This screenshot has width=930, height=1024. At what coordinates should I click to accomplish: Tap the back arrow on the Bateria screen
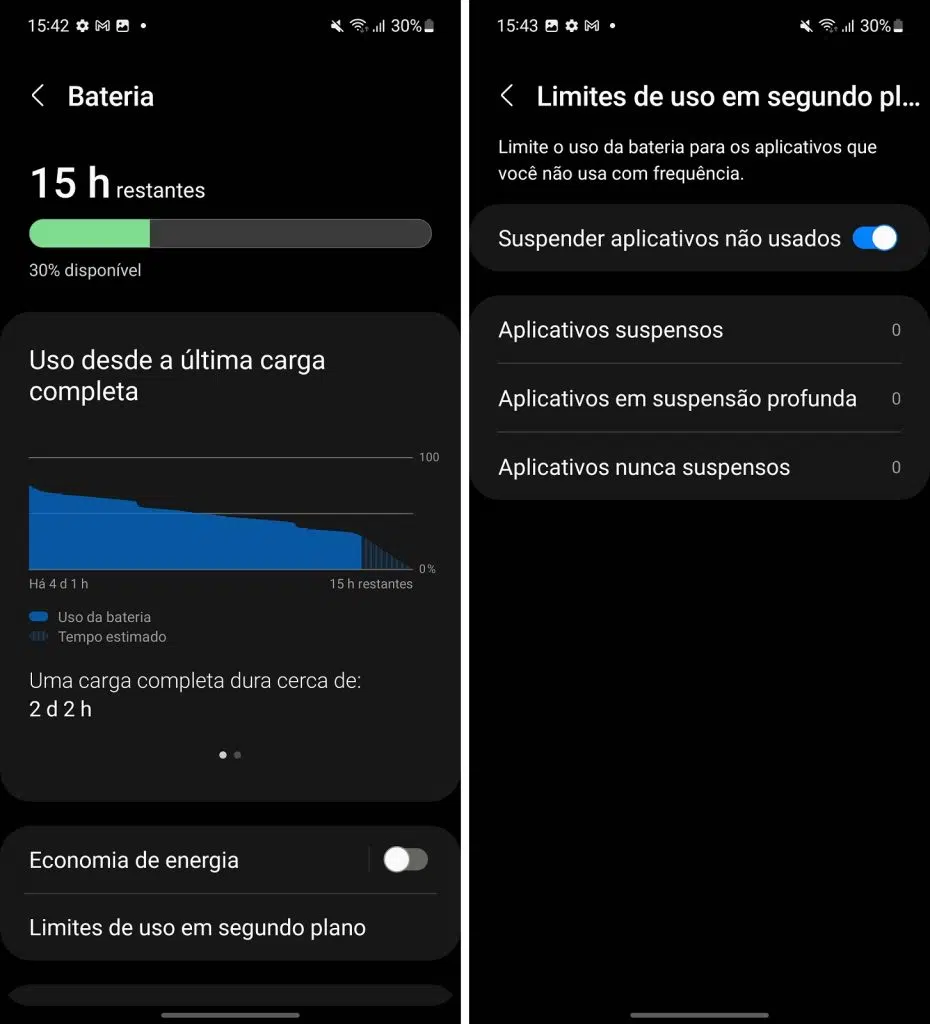click(x=37, y=96)
